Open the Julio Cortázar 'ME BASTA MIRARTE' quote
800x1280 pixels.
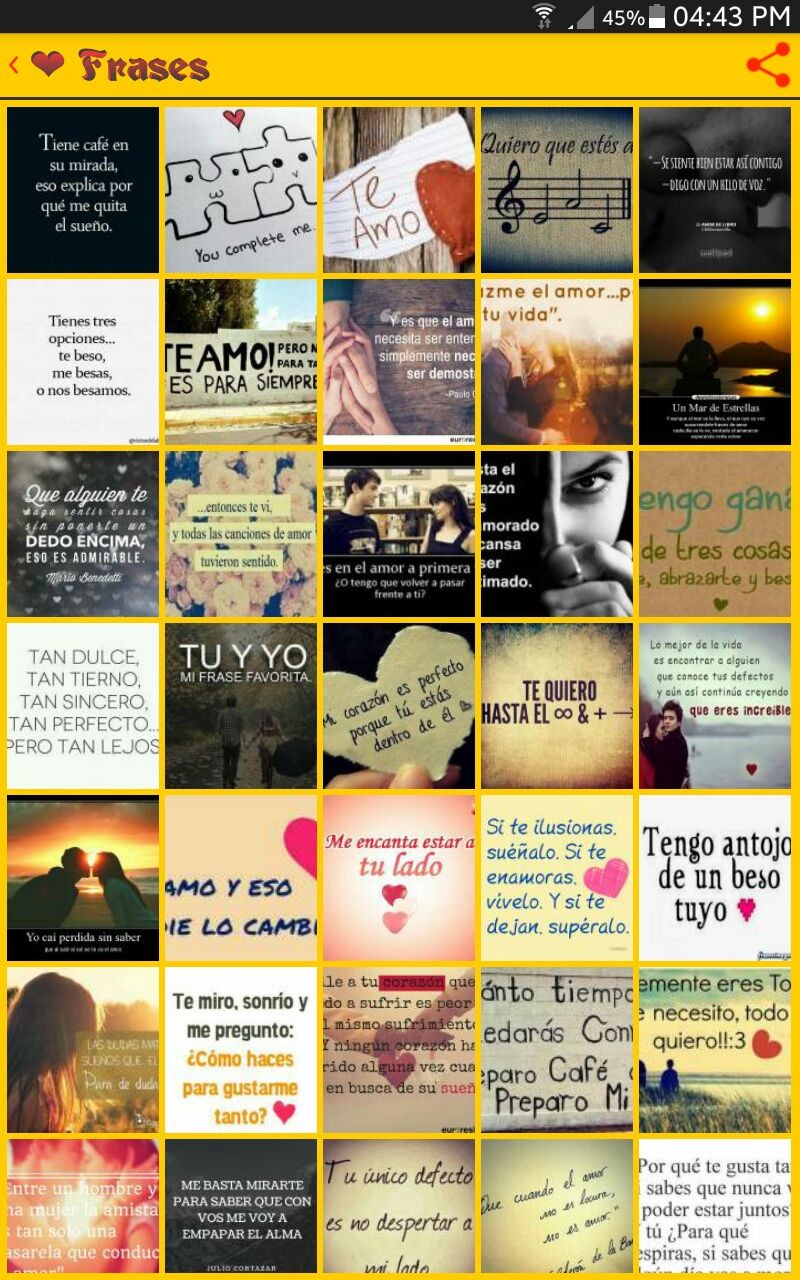point(241,1206)
